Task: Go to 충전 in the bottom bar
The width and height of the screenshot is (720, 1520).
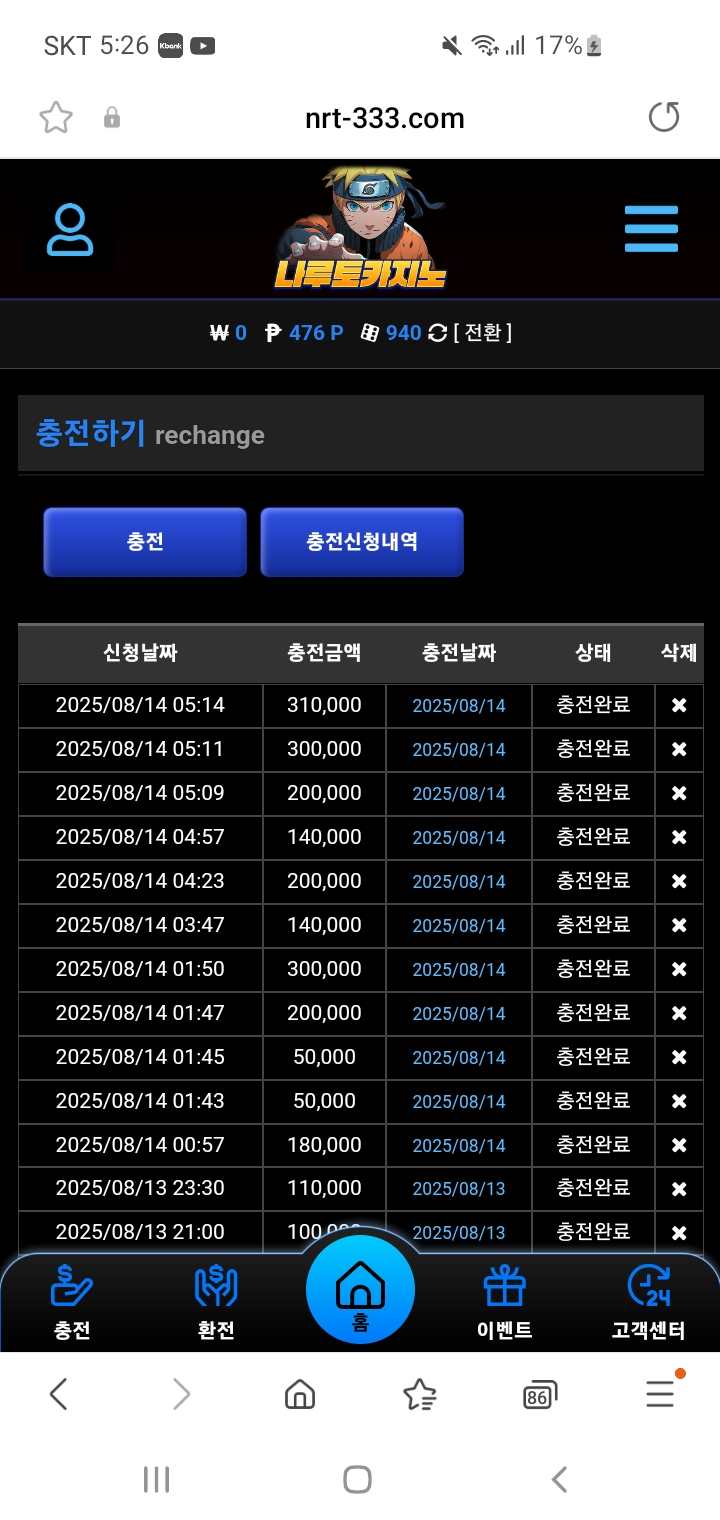Action: click(72, 1301)
